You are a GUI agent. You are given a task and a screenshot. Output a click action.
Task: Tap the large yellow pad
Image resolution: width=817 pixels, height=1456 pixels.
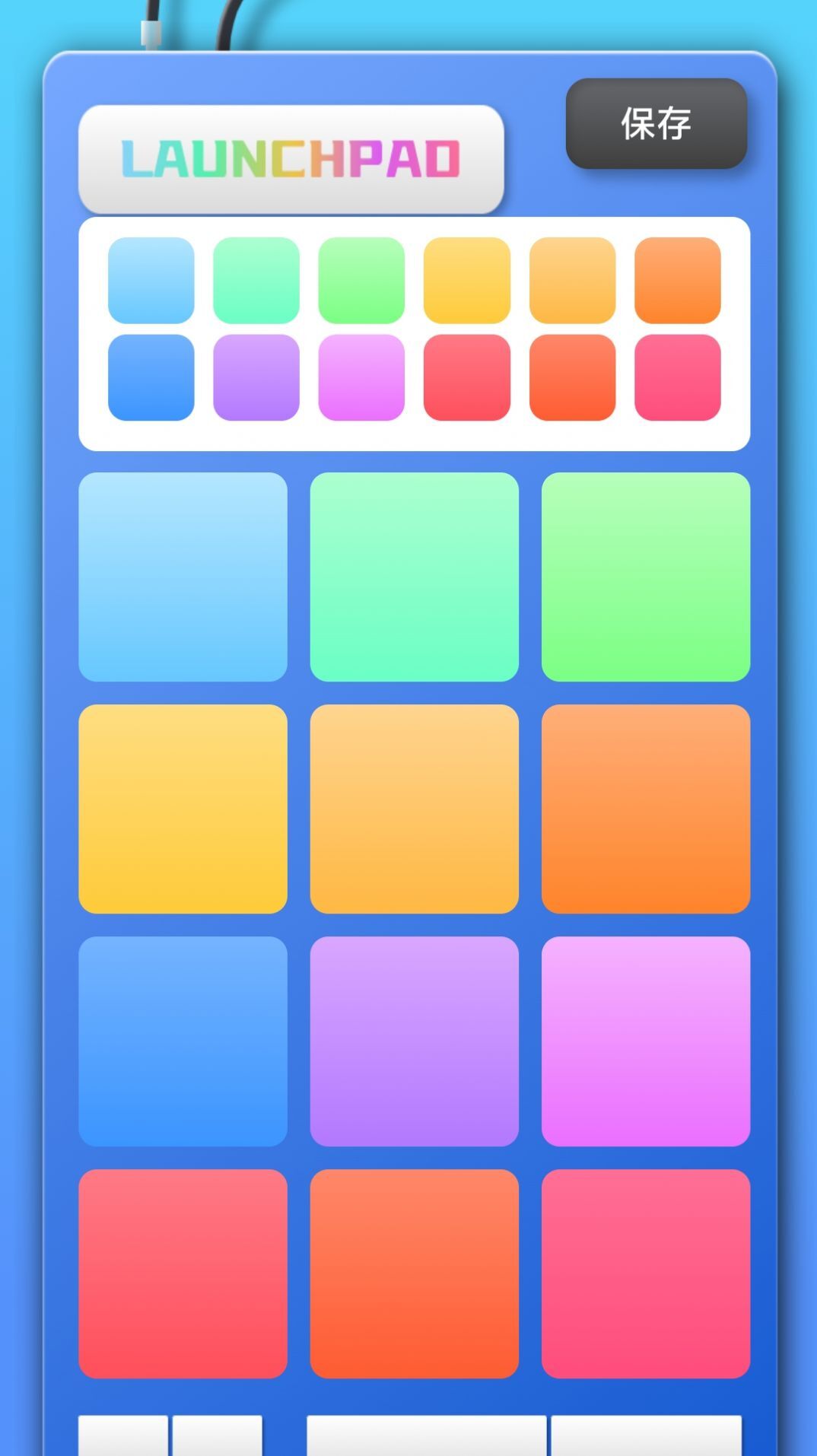point(183,809)
